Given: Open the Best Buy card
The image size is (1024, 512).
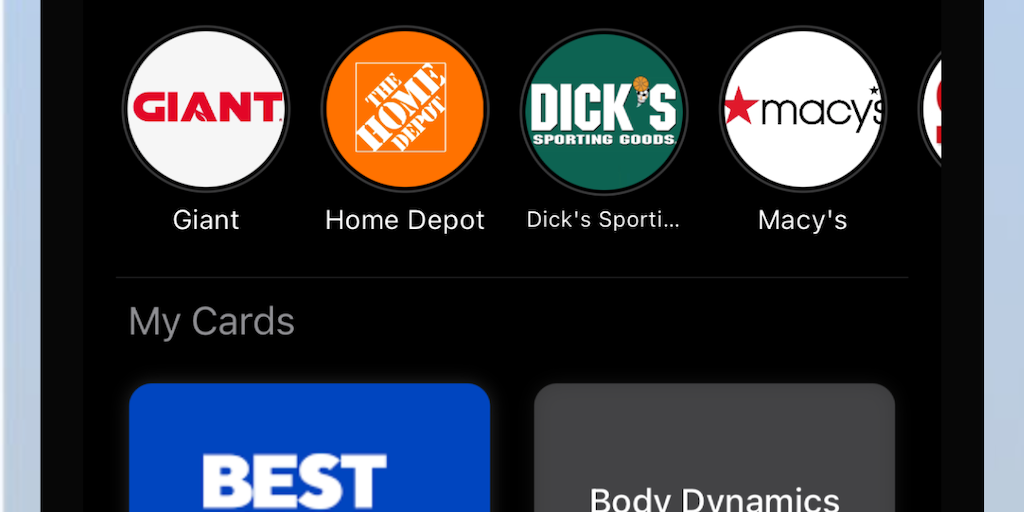Looking at the screenshot, I should [309, 450].
